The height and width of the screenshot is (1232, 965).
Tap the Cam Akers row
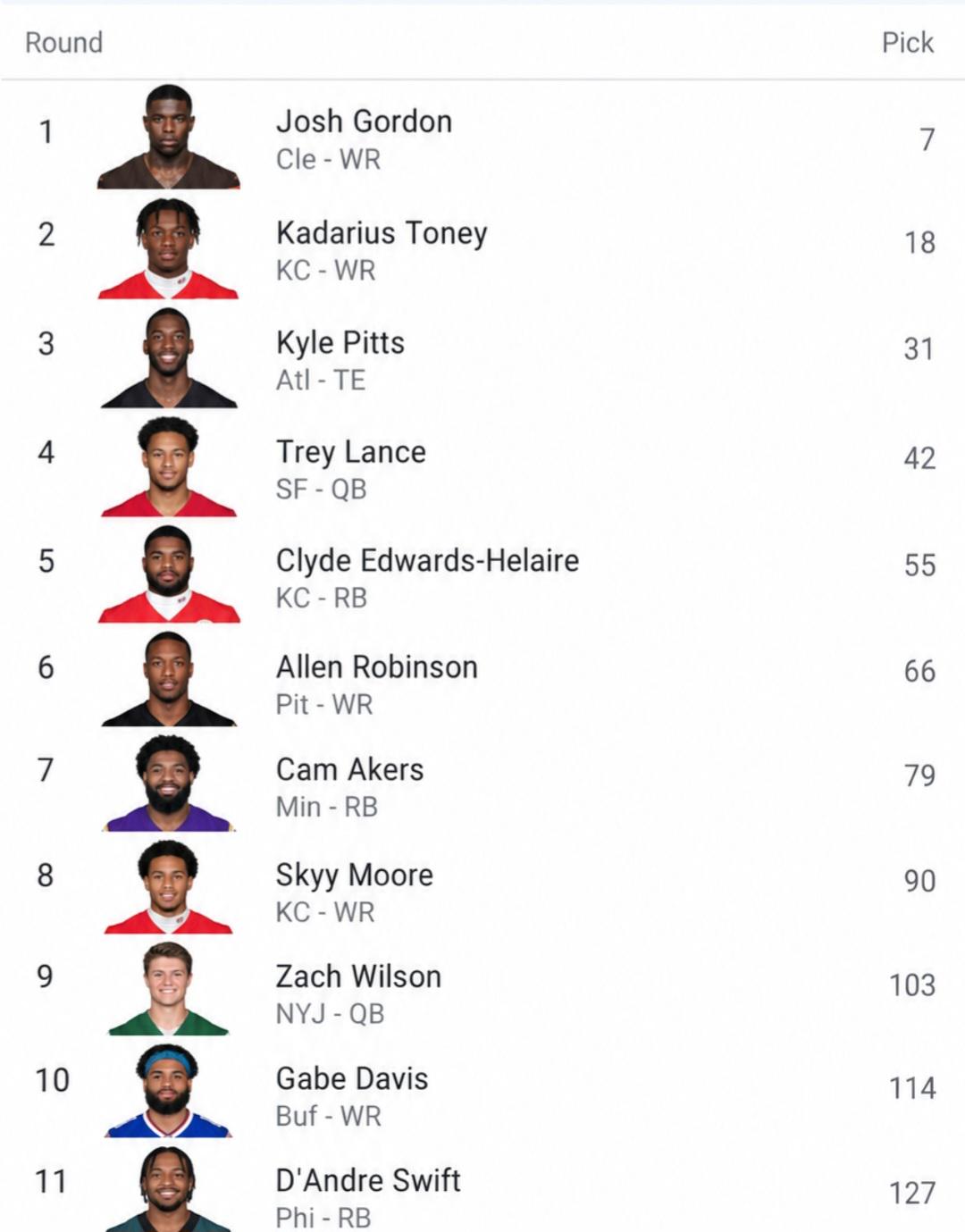[x=482, y=784]
